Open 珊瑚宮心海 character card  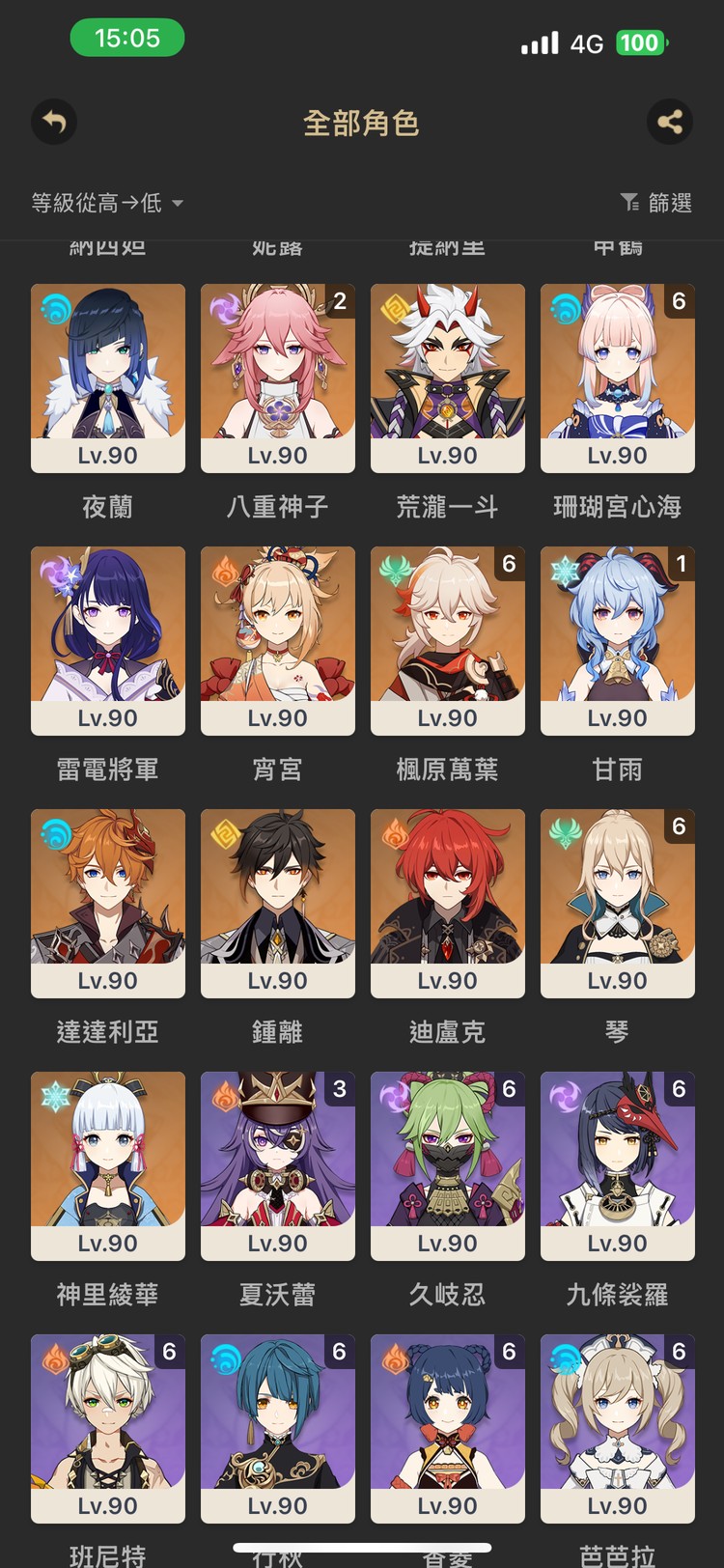coord(618,378)
